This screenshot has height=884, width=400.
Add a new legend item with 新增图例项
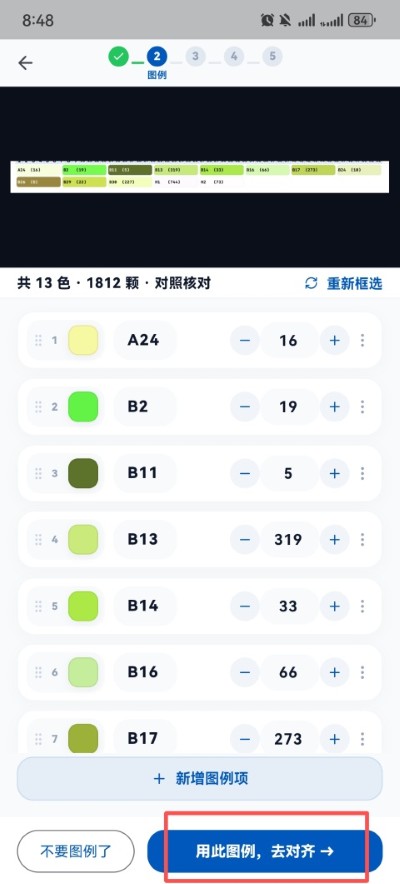pos(200,779)
